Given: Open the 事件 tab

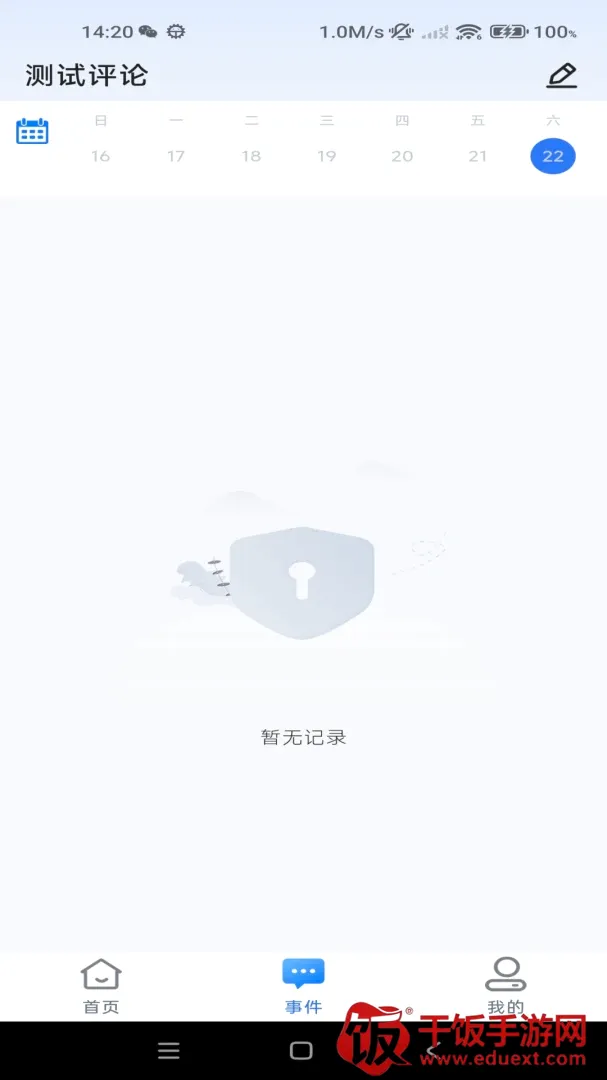Looking at the screenshot, I should pyautogui.click(x=303, y=986).
